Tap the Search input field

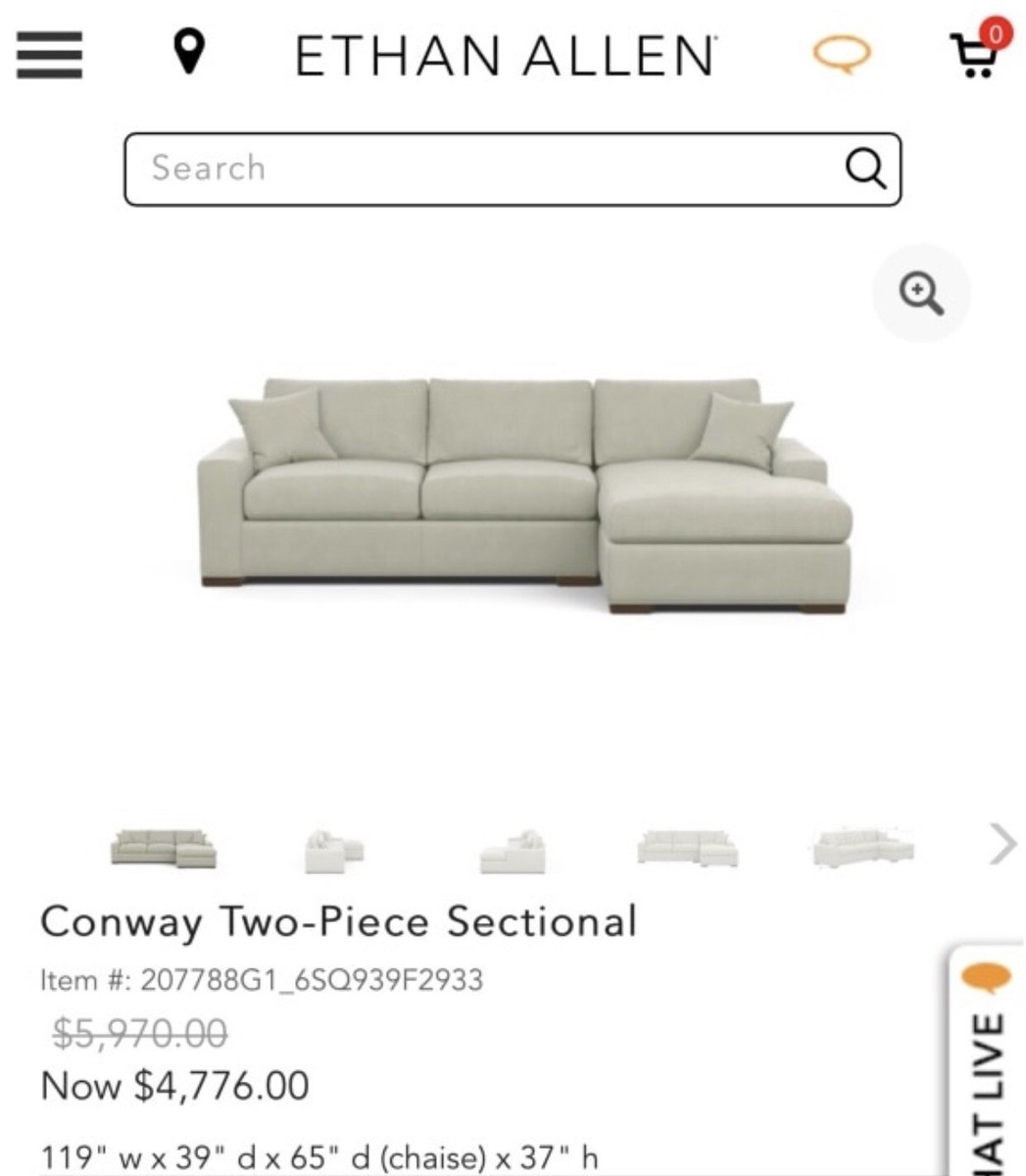(x=480, y=169)
